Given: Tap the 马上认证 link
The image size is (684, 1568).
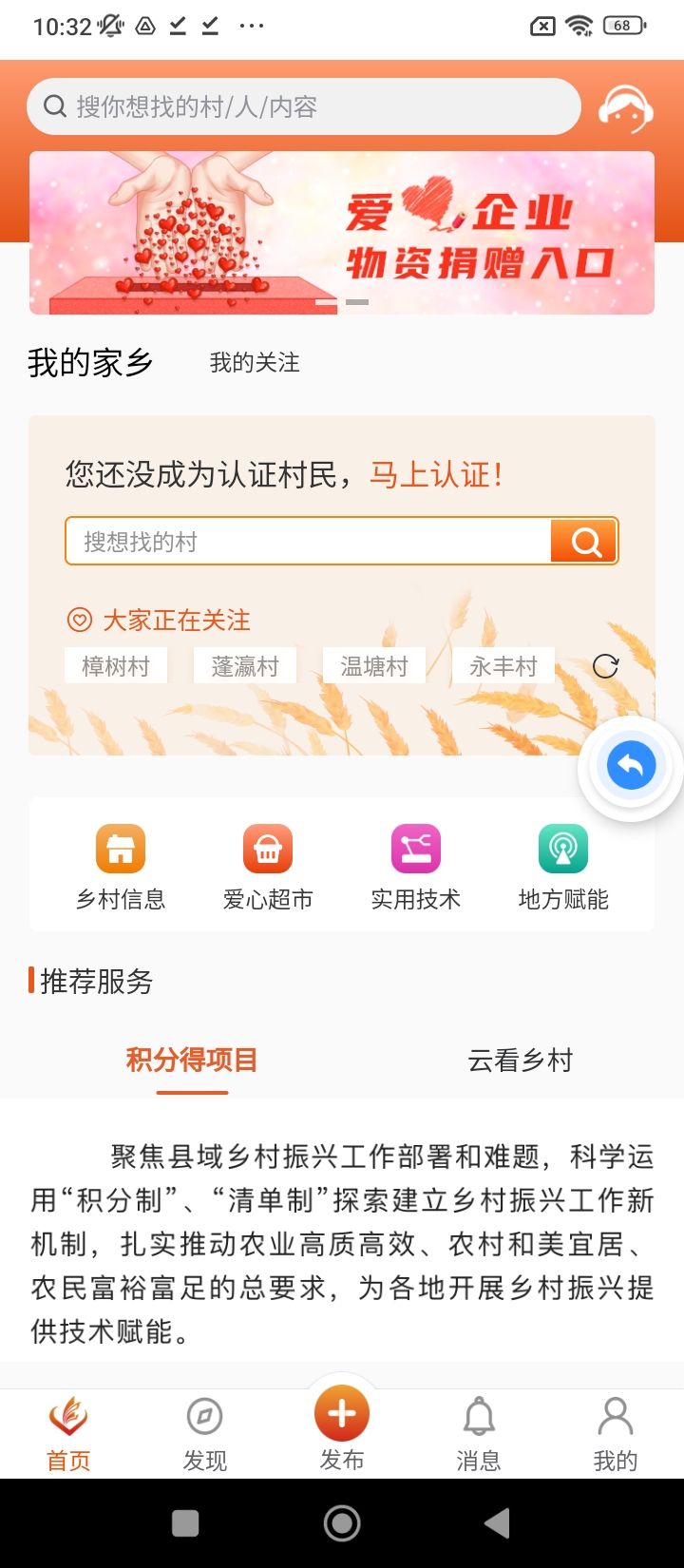Looking at the screenshot, I should (x=436, y=474).
